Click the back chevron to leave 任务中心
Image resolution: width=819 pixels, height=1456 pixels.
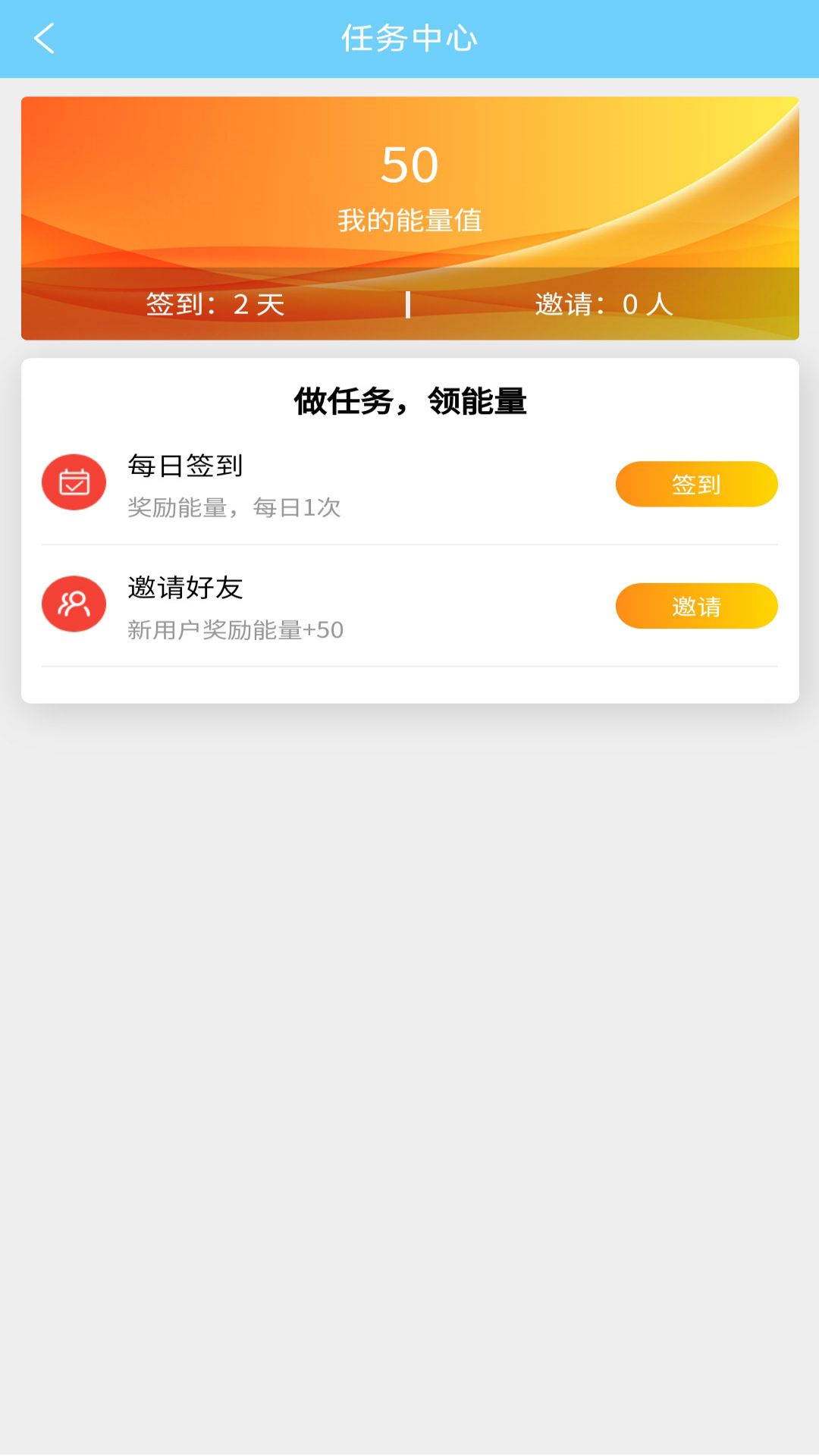click(x=43, y=37)
